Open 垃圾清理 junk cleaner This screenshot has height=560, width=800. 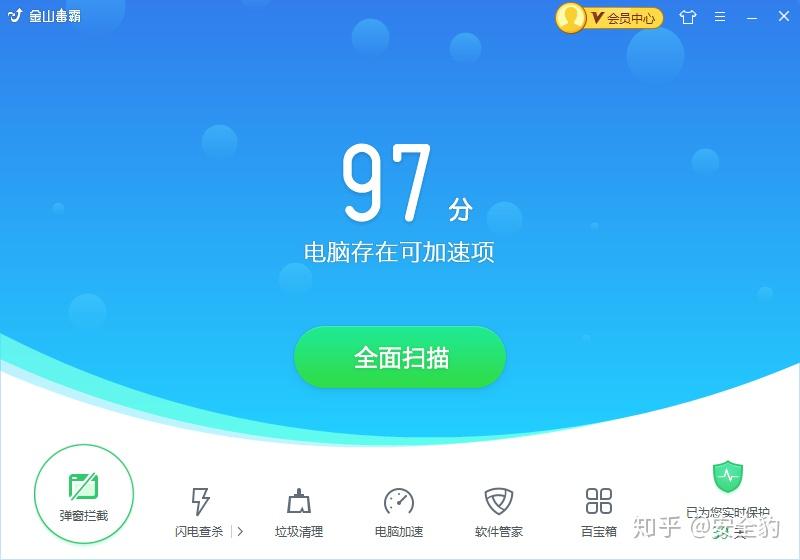click(299, 510)
